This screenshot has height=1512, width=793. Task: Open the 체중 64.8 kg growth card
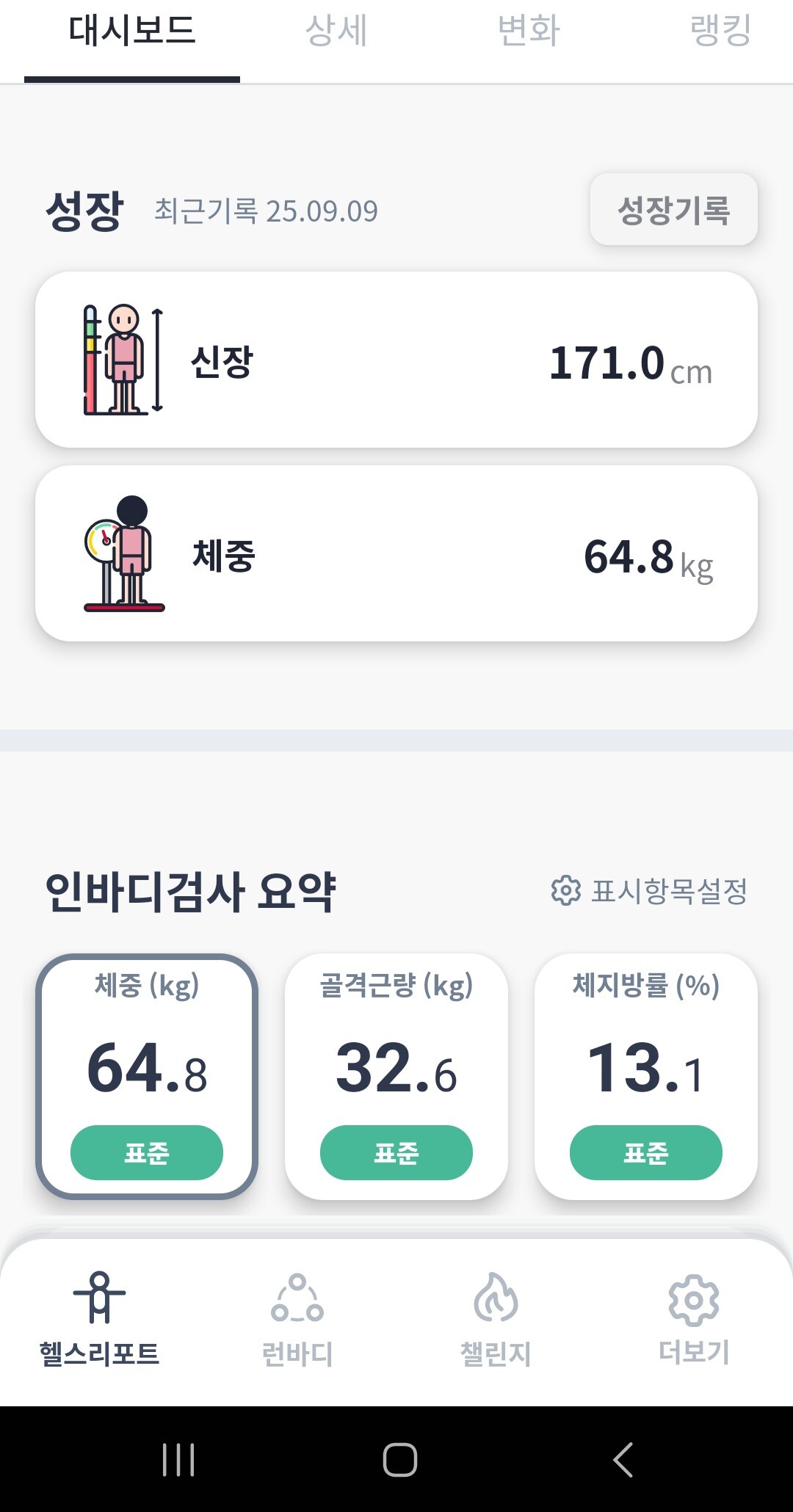point(396,553)
